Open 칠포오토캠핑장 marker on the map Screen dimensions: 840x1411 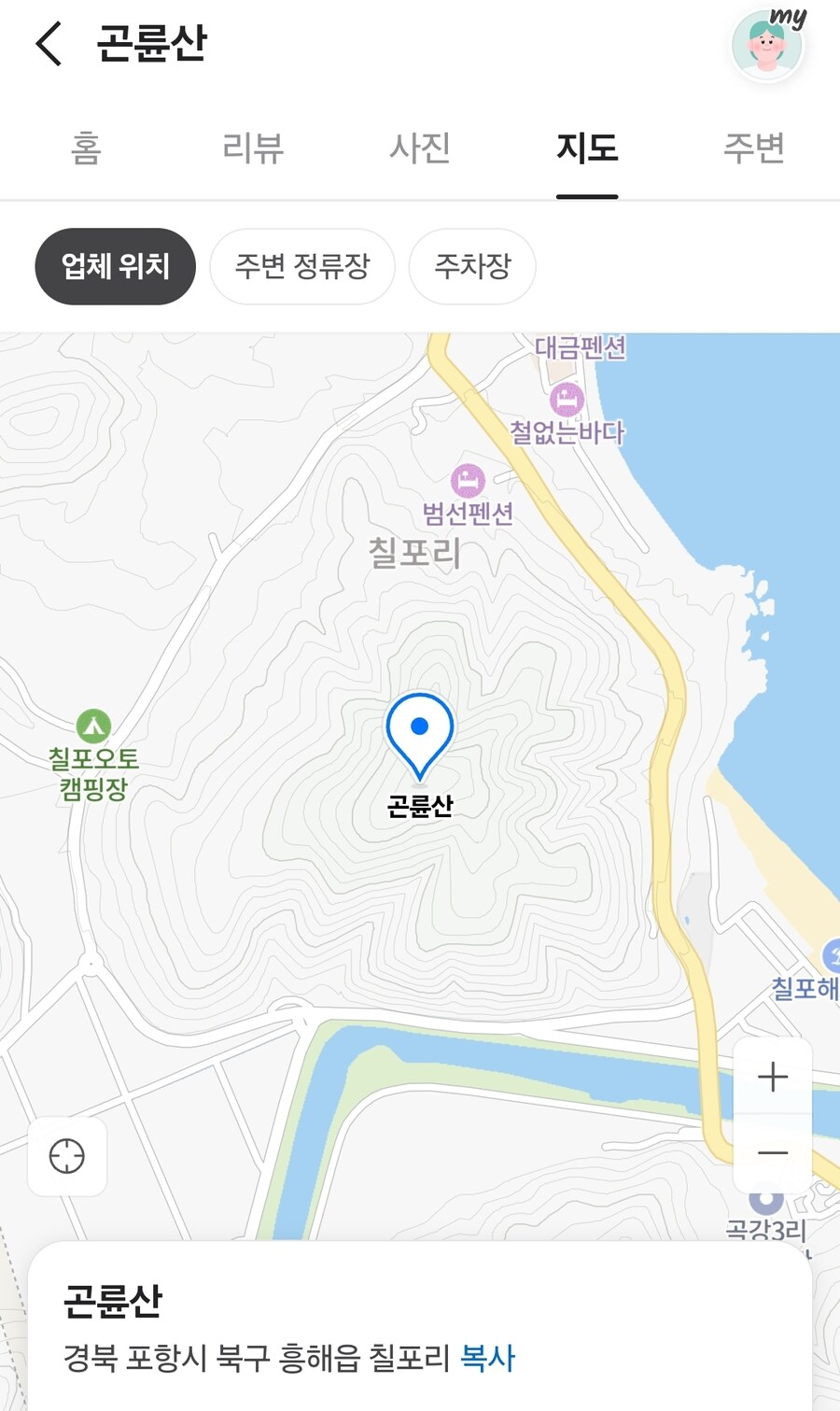[93, 727]
